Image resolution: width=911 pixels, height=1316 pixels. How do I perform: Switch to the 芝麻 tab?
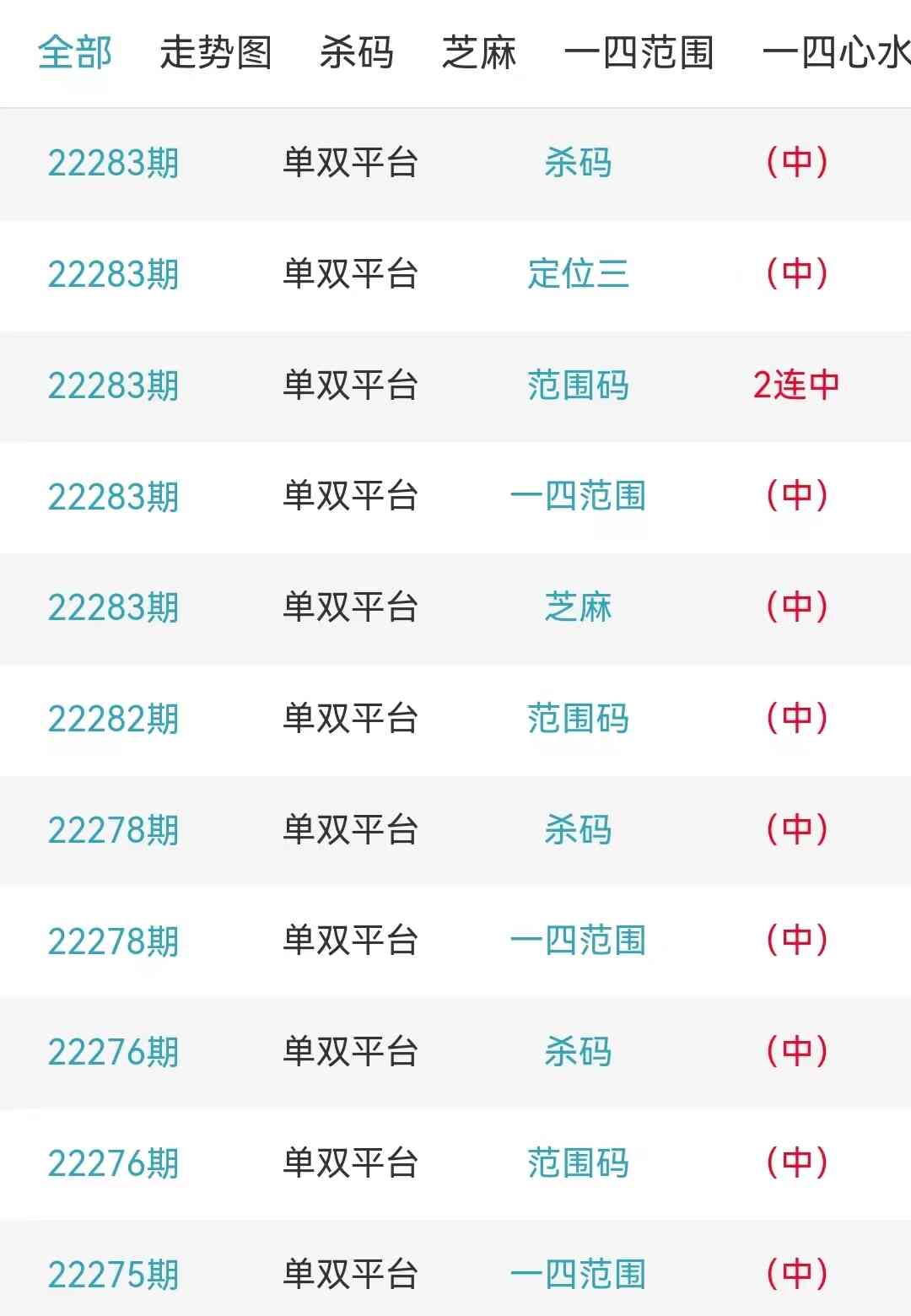(x=479, y=52)
